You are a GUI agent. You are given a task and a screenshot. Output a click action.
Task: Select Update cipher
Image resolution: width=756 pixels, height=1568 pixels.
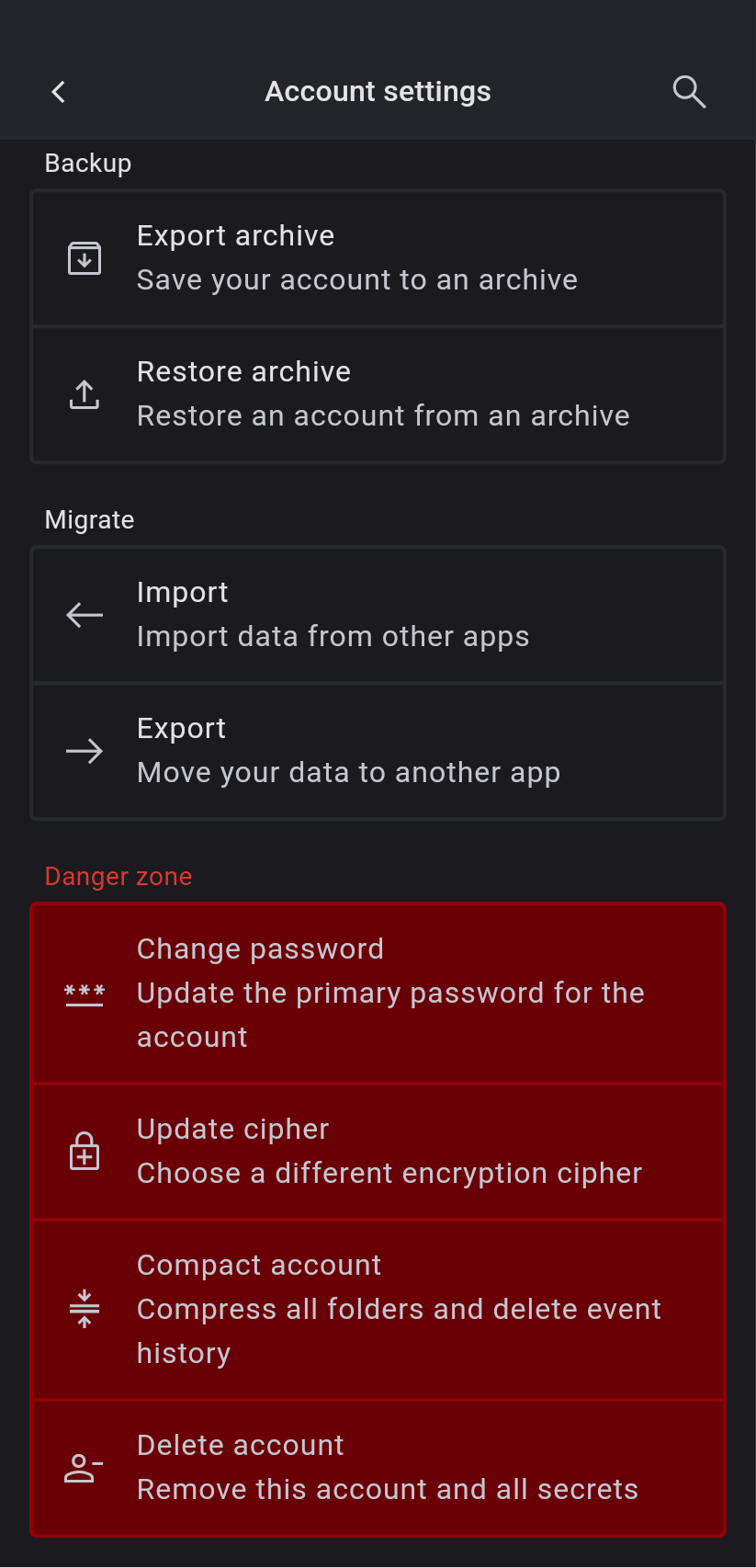378,1152
